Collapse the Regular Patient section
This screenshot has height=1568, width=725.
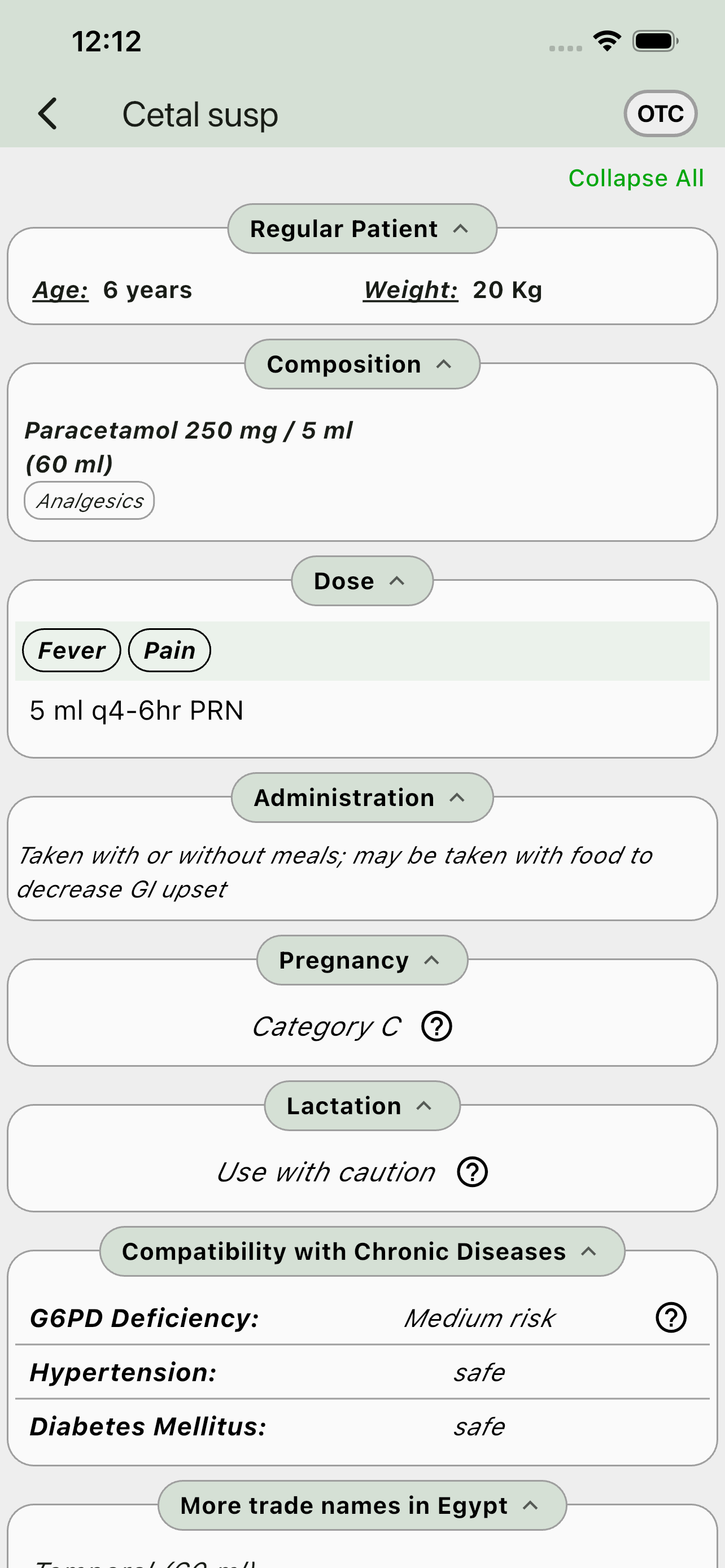pos(362,229)
